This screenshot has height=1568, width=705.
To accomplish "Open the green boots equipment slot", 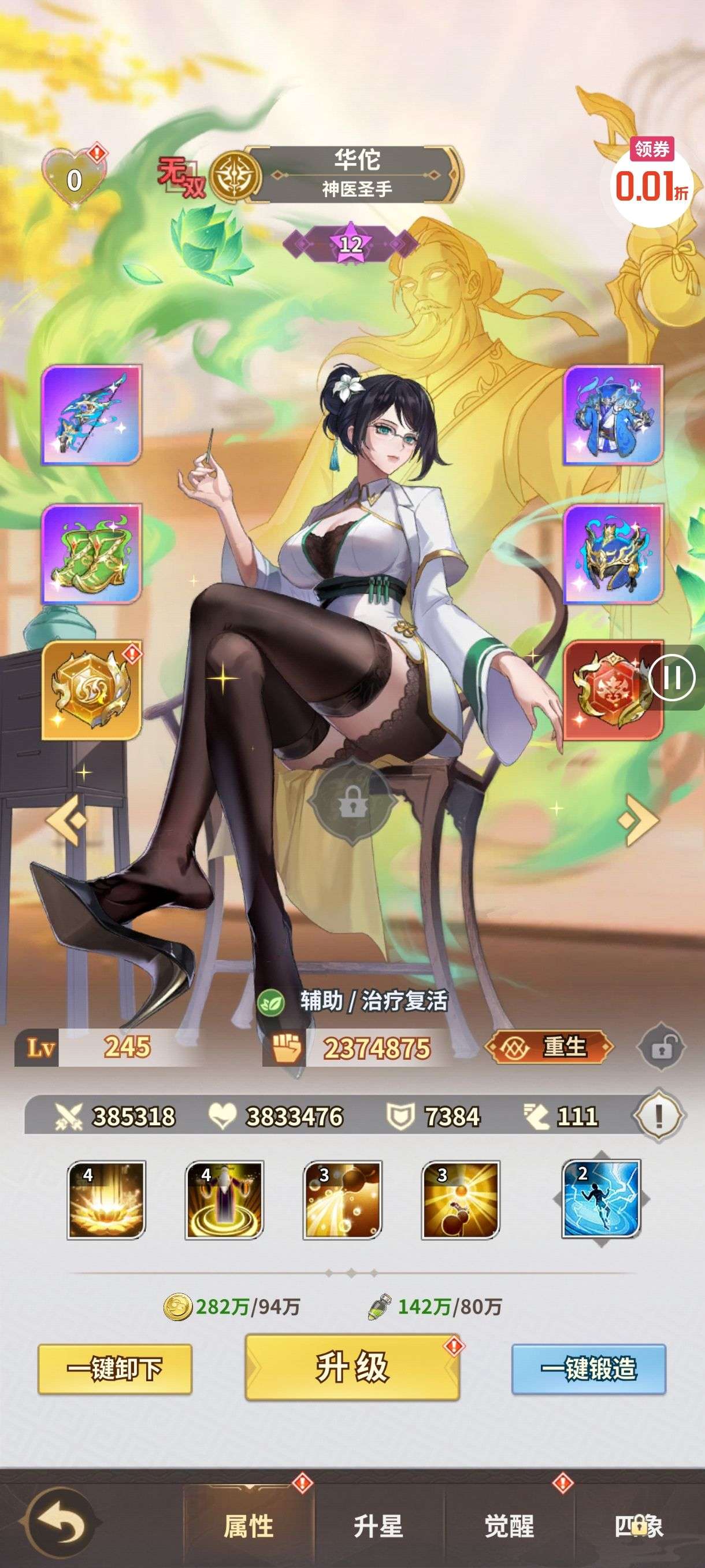I will [x=91, y=554].
